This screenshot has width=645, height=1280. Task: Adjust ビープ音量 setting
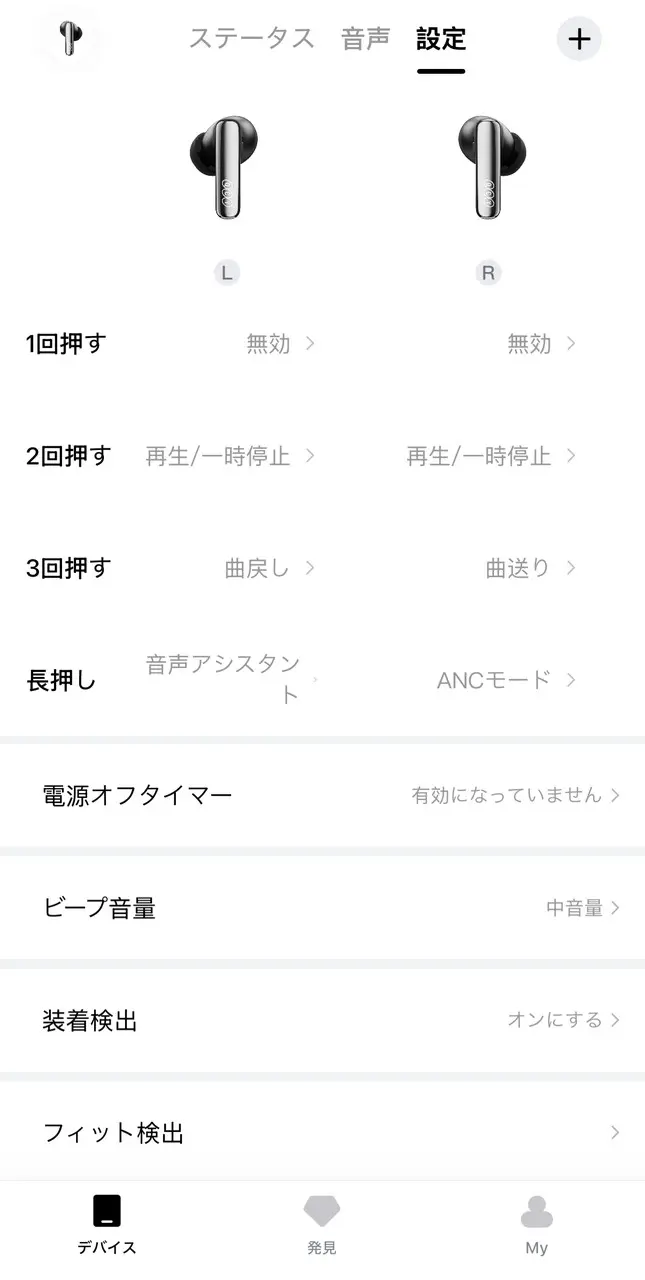[322, 908]
